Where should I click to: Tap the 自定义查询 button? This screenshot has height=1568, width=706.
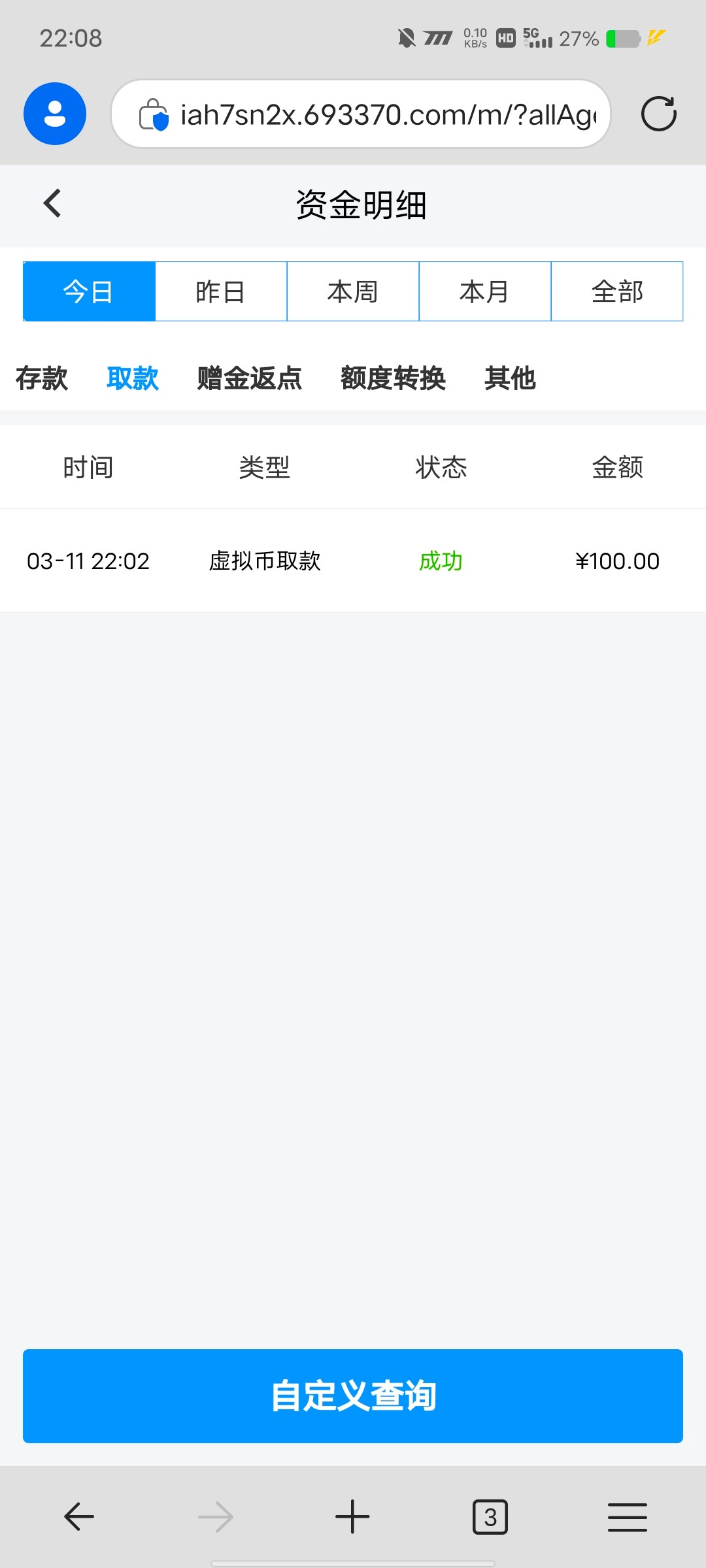tap(353, 1396)
